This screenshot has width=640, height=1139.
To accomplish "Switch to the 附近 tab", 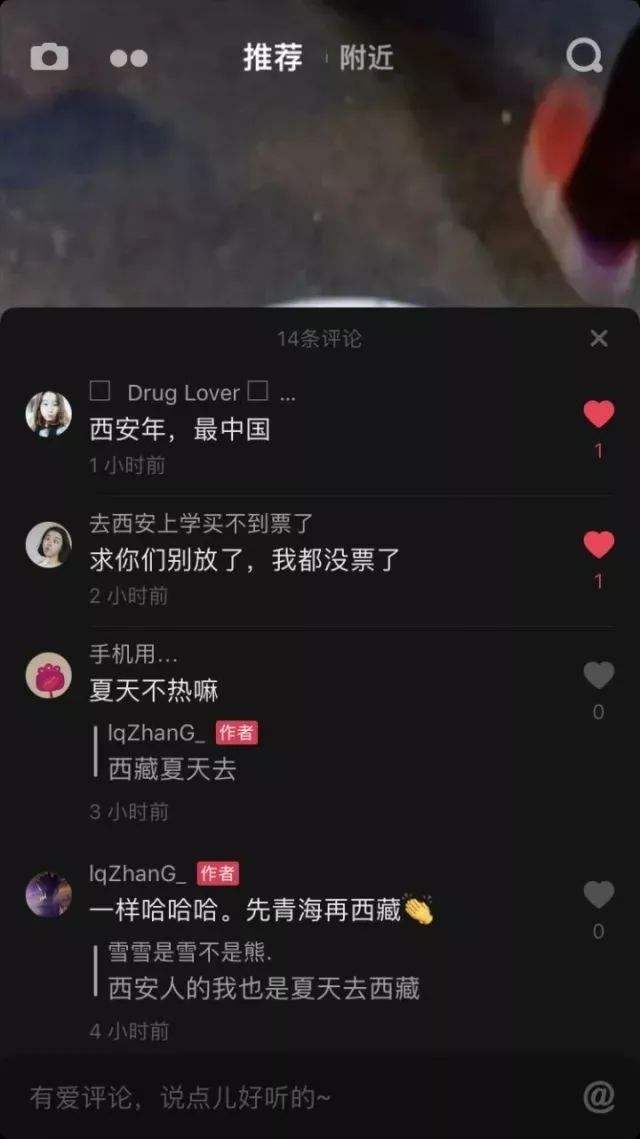I will pyautogui.click(x=366, y=58).
